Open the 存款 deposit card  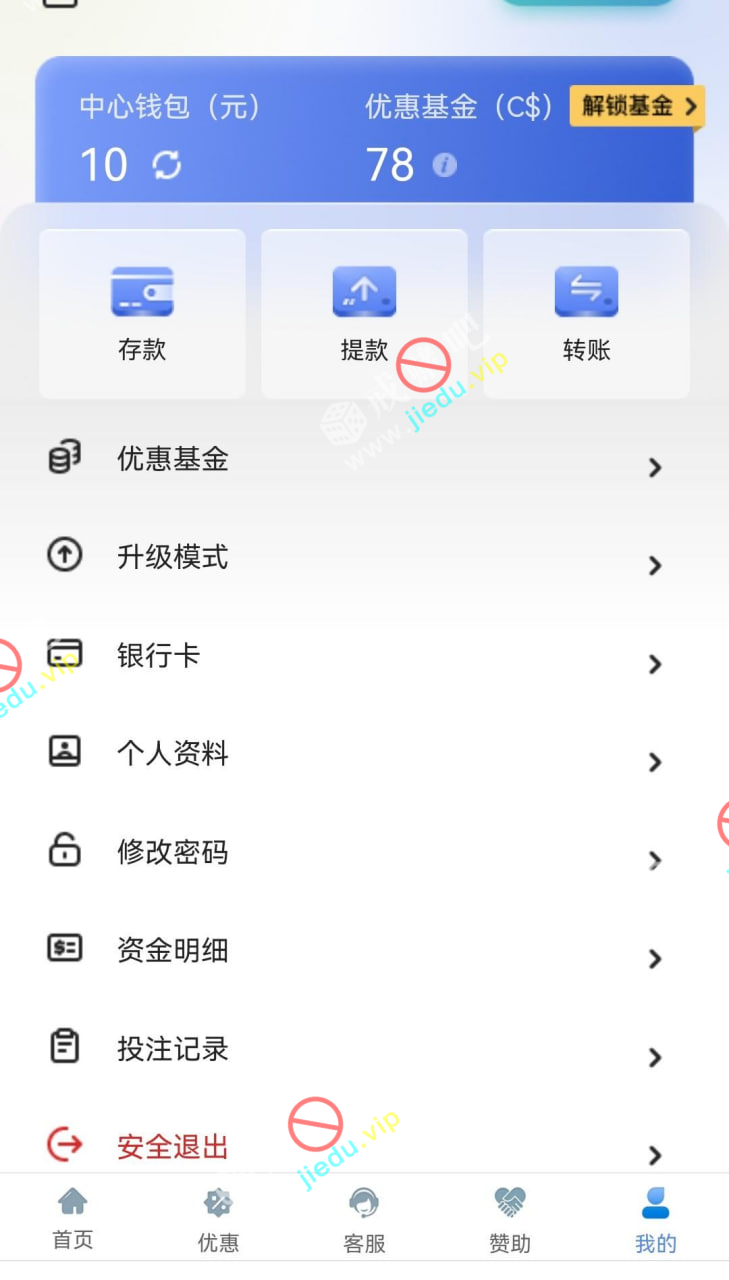click(x=142, y=314)
